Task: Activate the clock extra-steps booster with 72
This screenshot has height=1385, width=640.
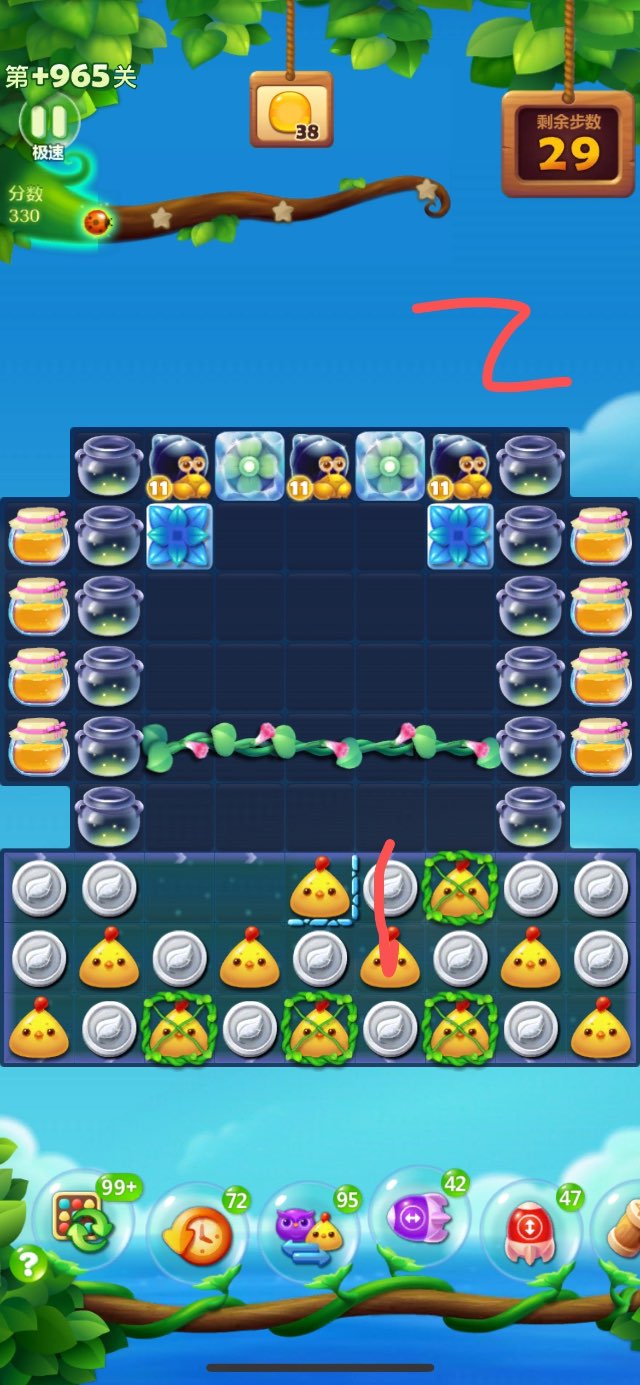Action: 195,1235
